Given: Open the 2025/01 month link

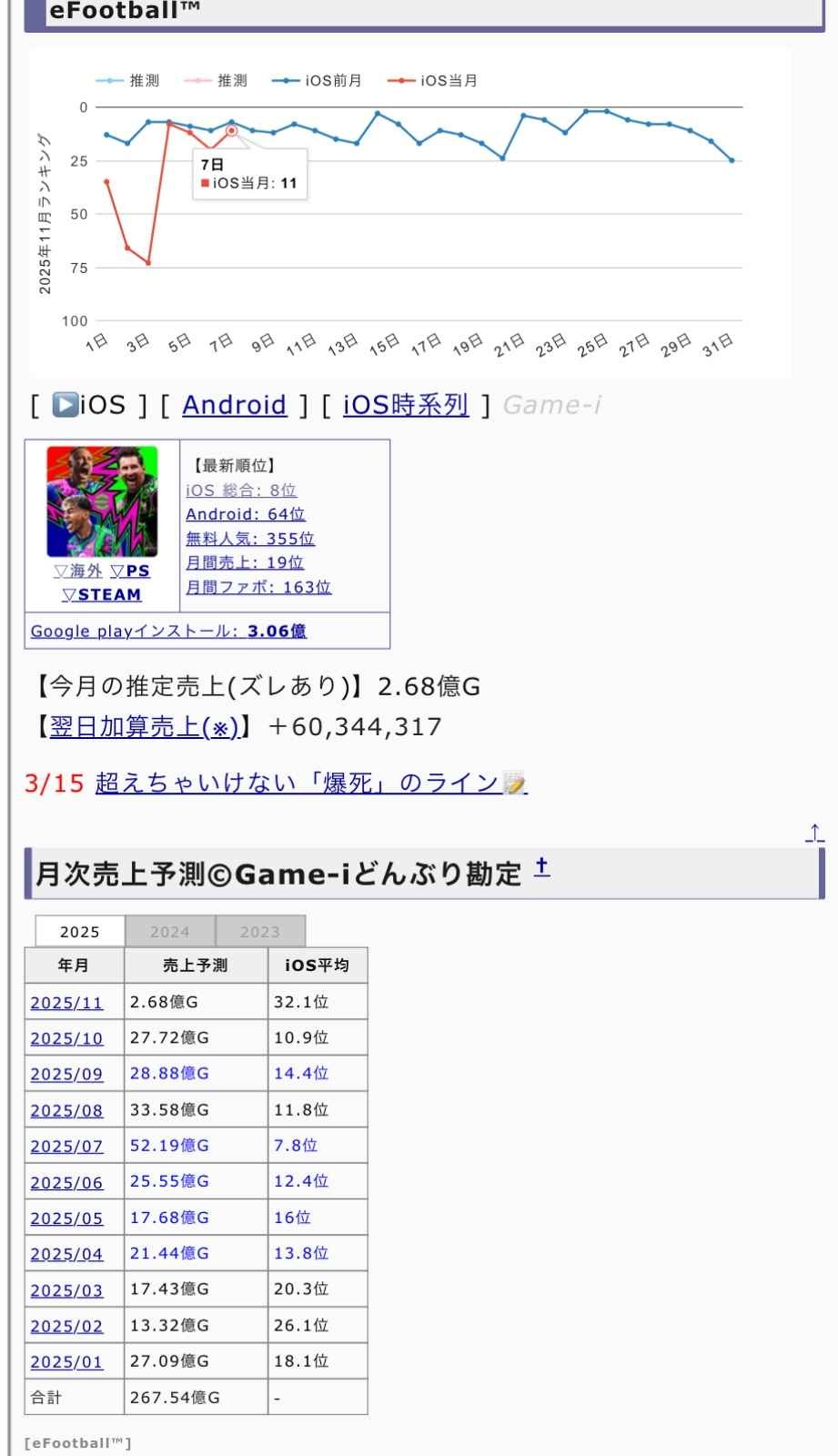Looking at the screenshot, I should (x=66, y=1362).
